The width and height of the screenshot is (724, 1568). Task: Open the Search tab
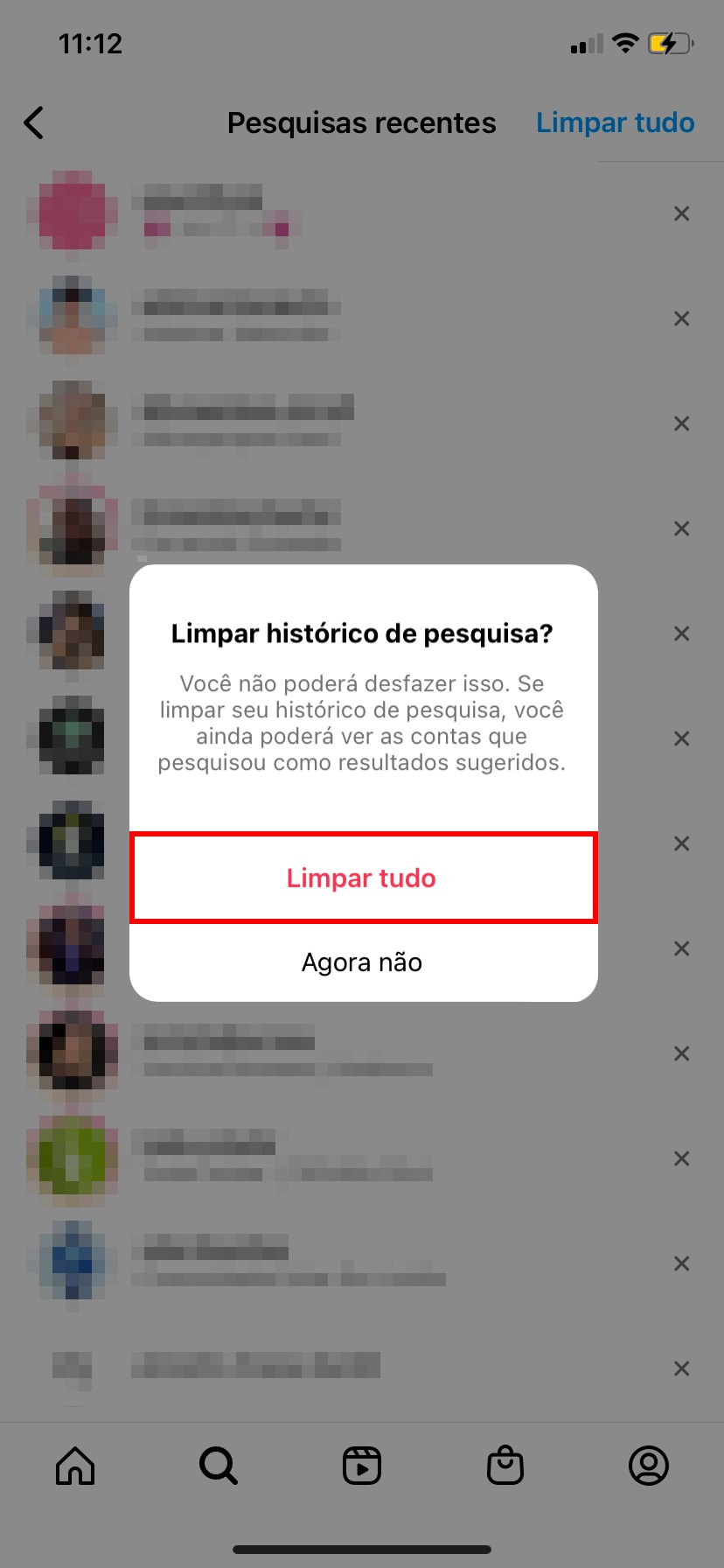point(219,1466)
